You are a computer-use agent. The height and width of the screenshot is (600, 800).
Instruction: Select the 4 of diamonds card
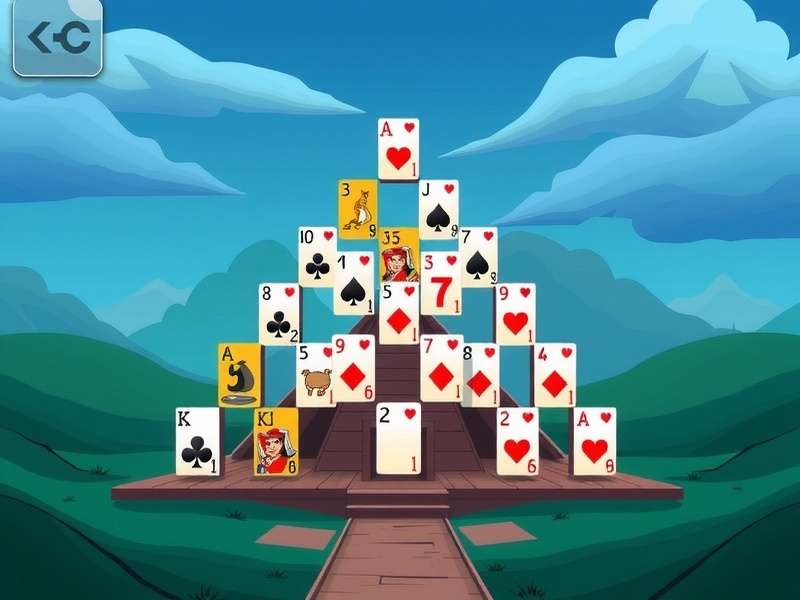pos(554,374)
